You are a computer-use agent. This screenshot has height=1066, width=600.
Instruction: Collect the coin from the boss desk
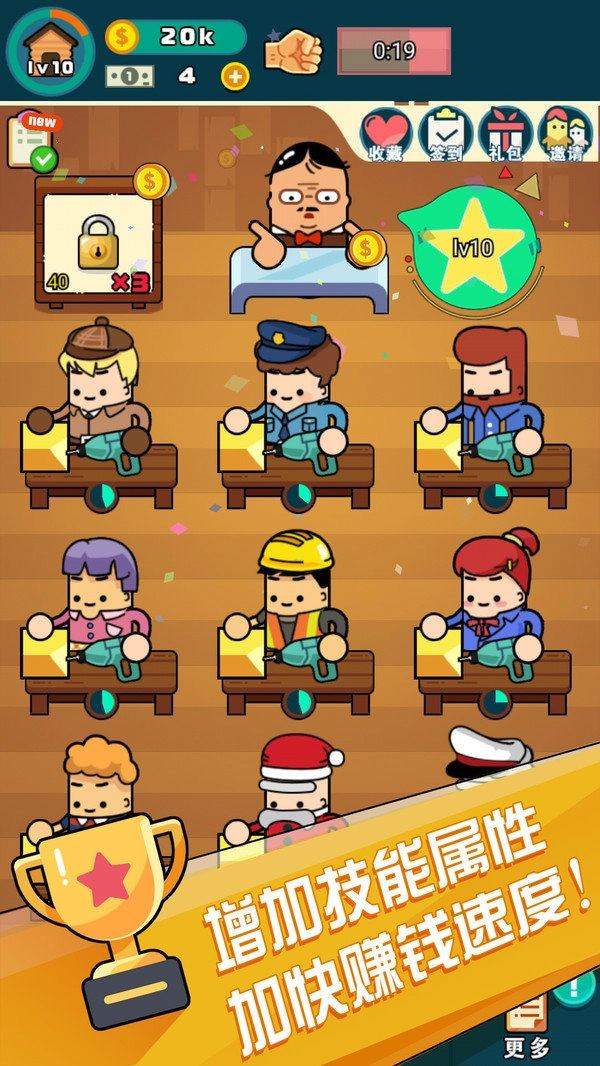(366, 248)
